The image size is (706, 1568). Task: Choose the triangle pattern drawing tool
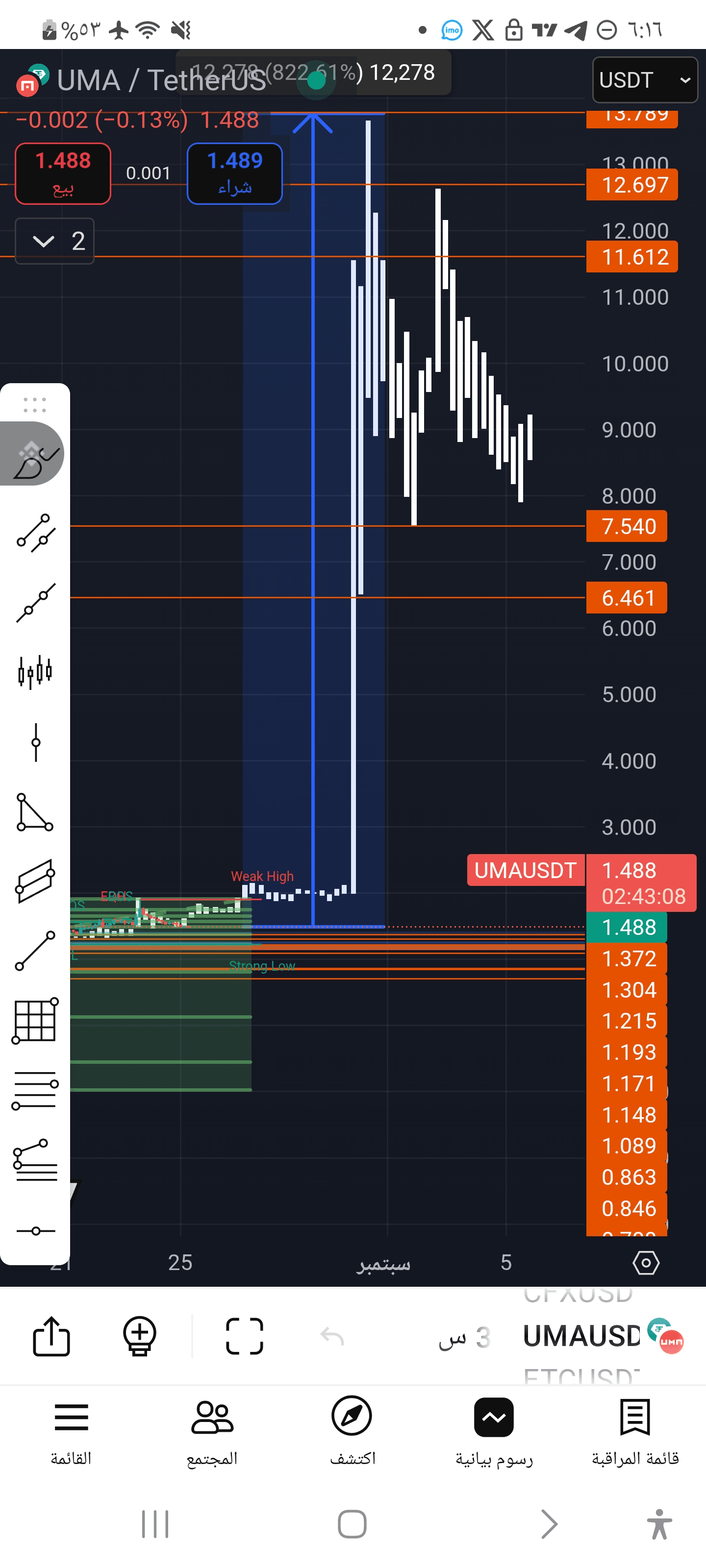tap(35, 812)
